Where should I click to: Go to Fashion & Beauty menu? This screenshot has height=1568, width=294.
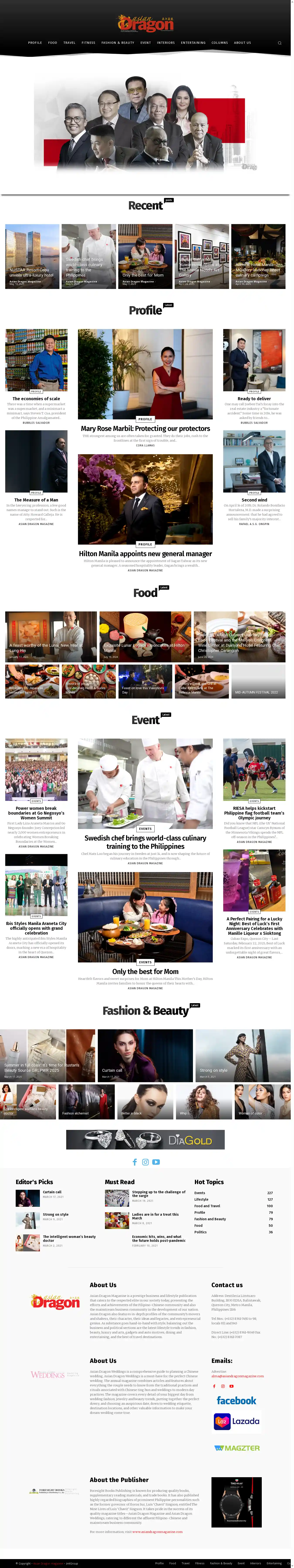117,43
